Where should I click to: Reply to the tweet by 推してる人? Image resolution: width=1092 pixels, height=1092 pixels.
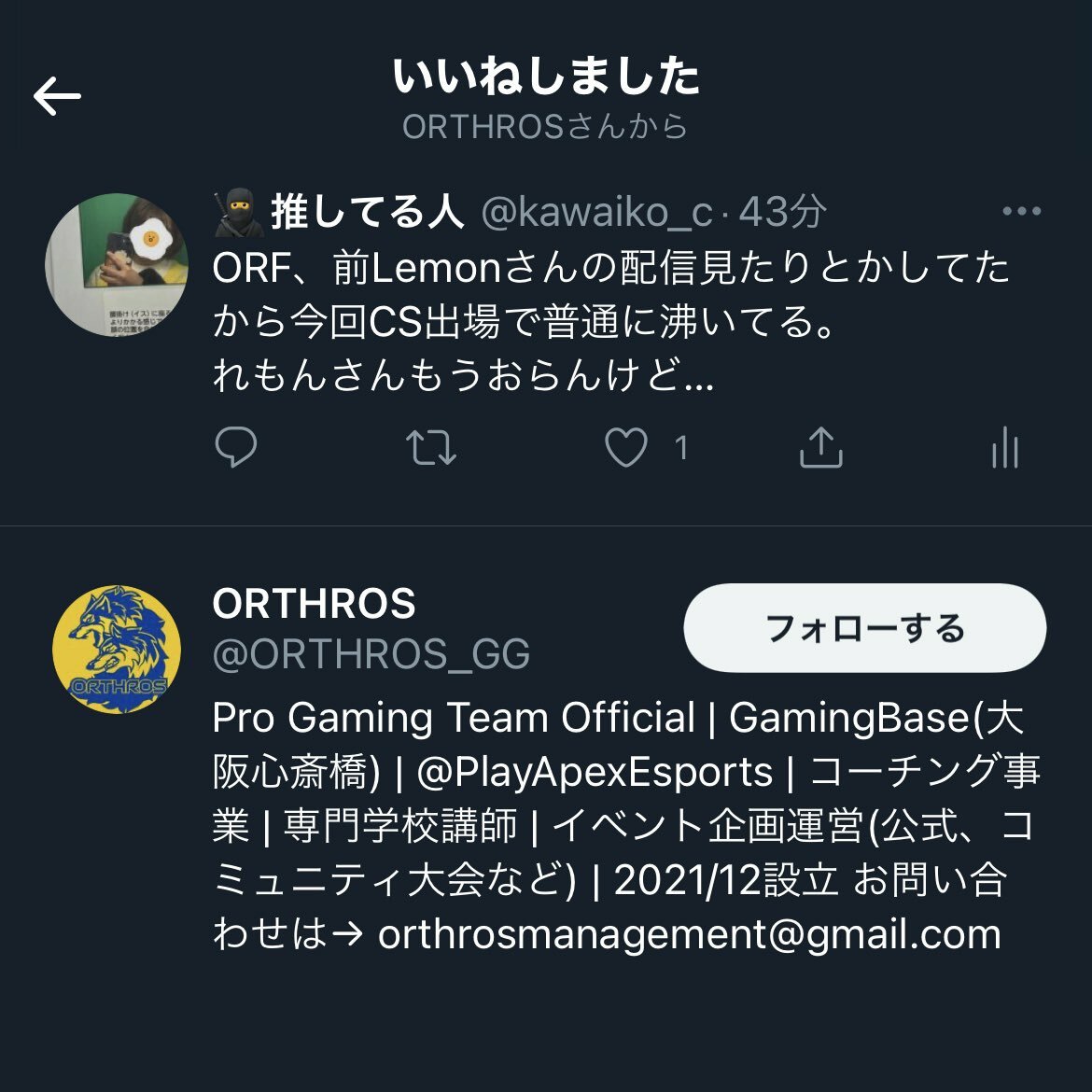tap(235, 448)
